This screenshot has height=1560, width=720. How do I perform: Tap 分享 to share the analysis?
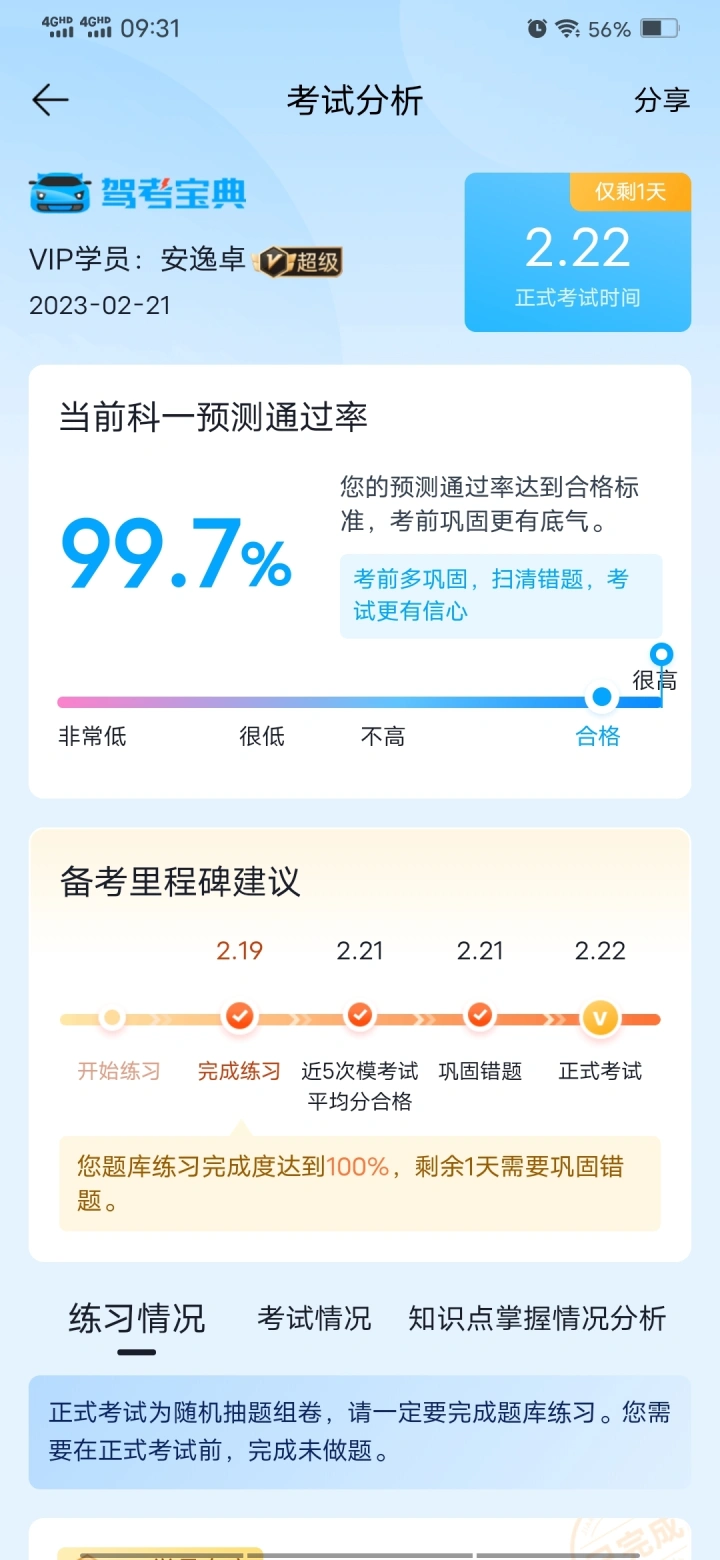tap(662, 100)
